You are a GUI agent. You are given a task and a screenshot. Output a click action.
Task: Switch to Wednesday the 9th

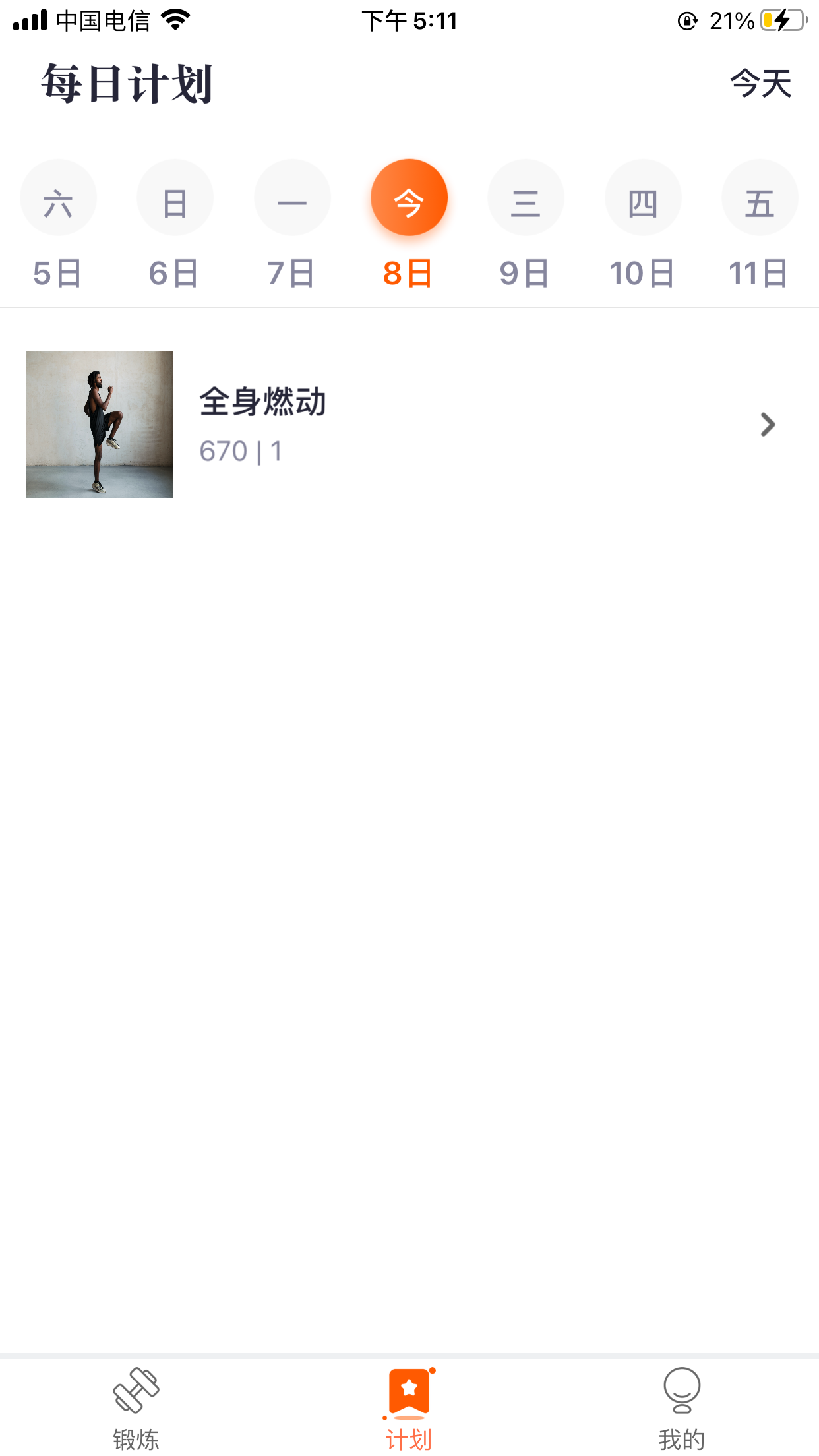[526, 198]
